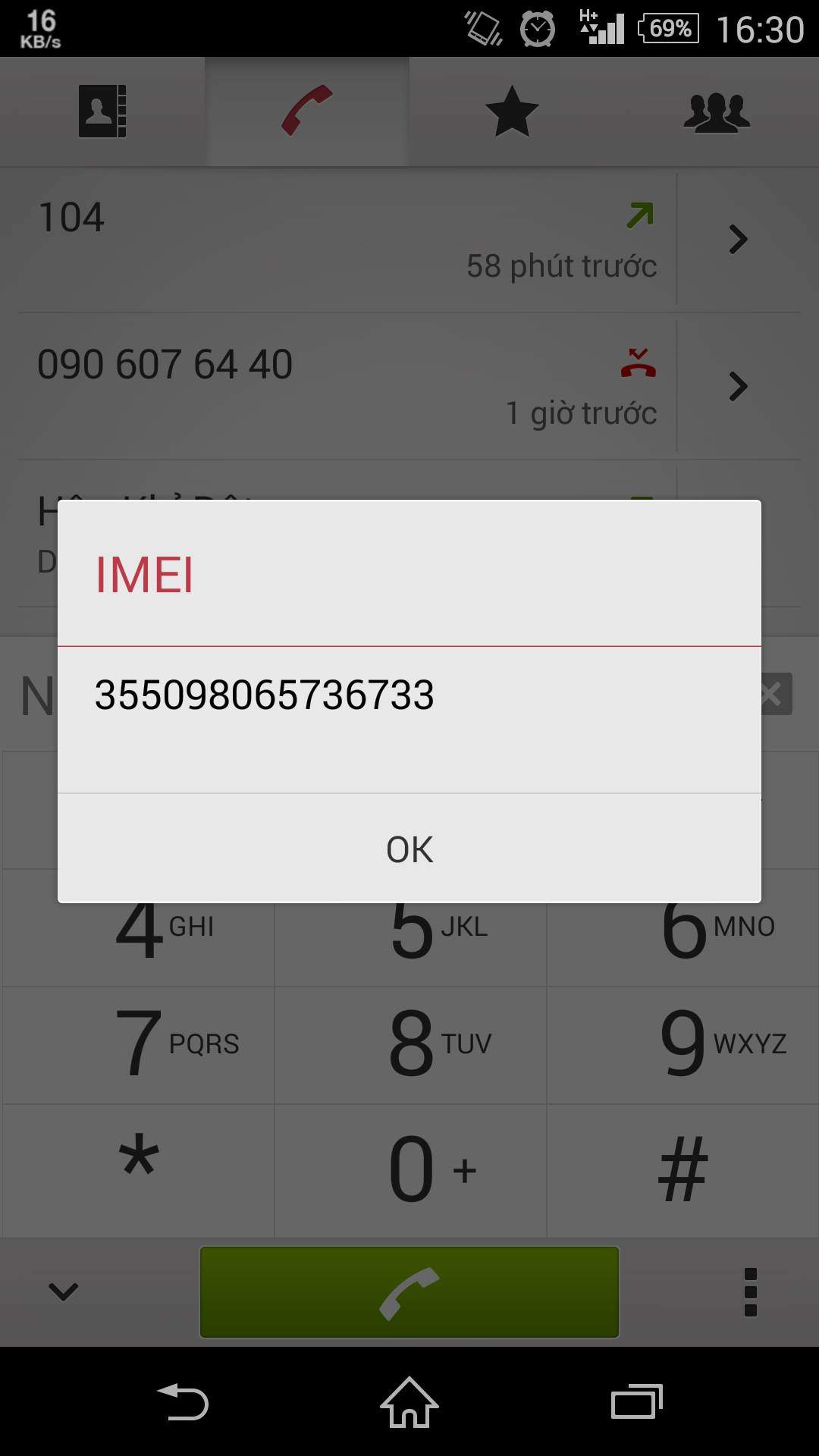
Task: Go to the home screen
Action: [x=409, y=1401]
